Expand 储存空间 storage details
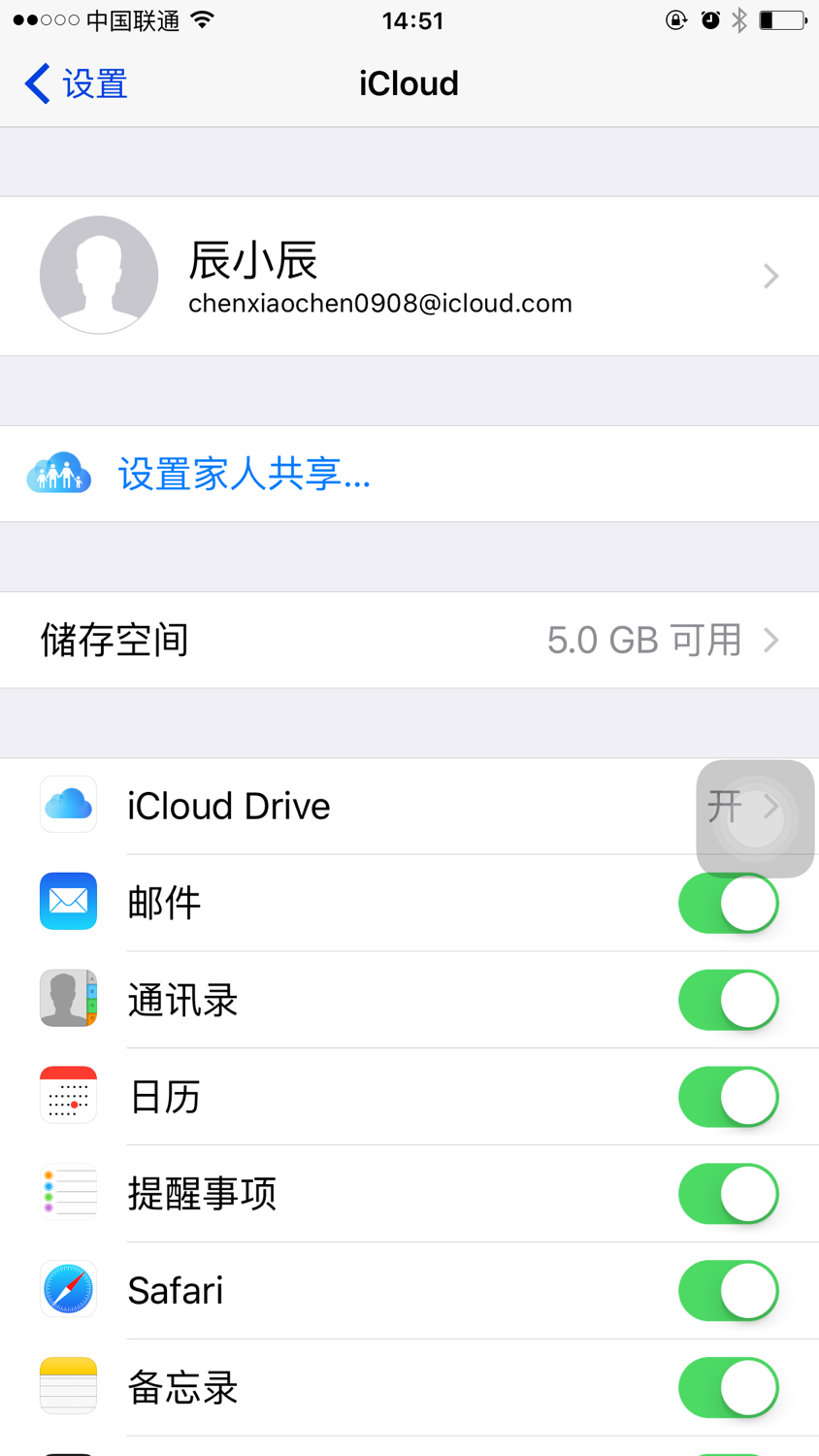This screenshot has height=1456, width=819. [771, 640]
